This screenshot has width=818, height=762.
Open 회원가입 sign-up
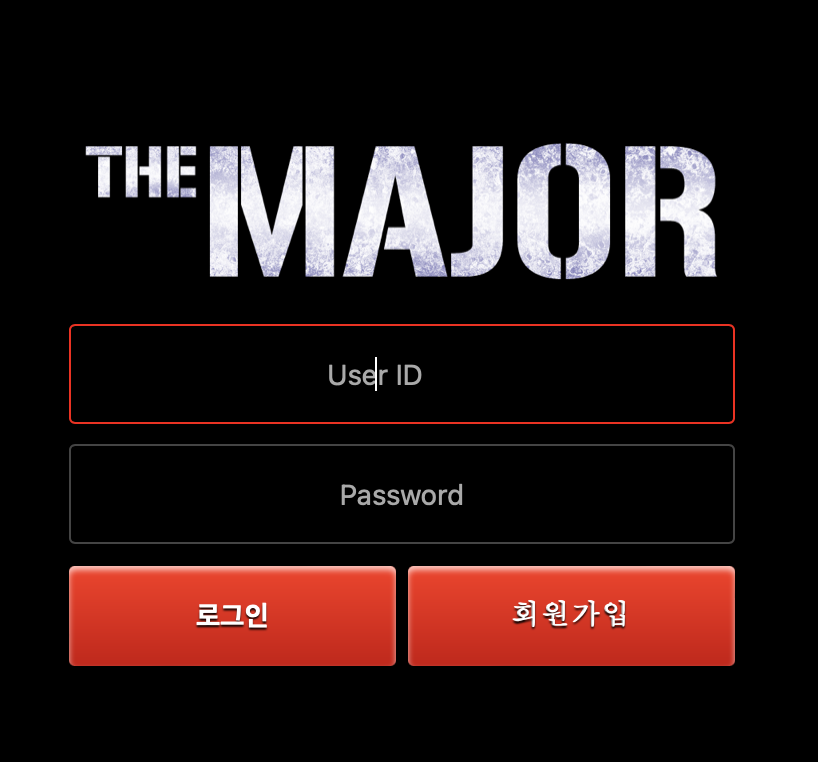(571, 615)
